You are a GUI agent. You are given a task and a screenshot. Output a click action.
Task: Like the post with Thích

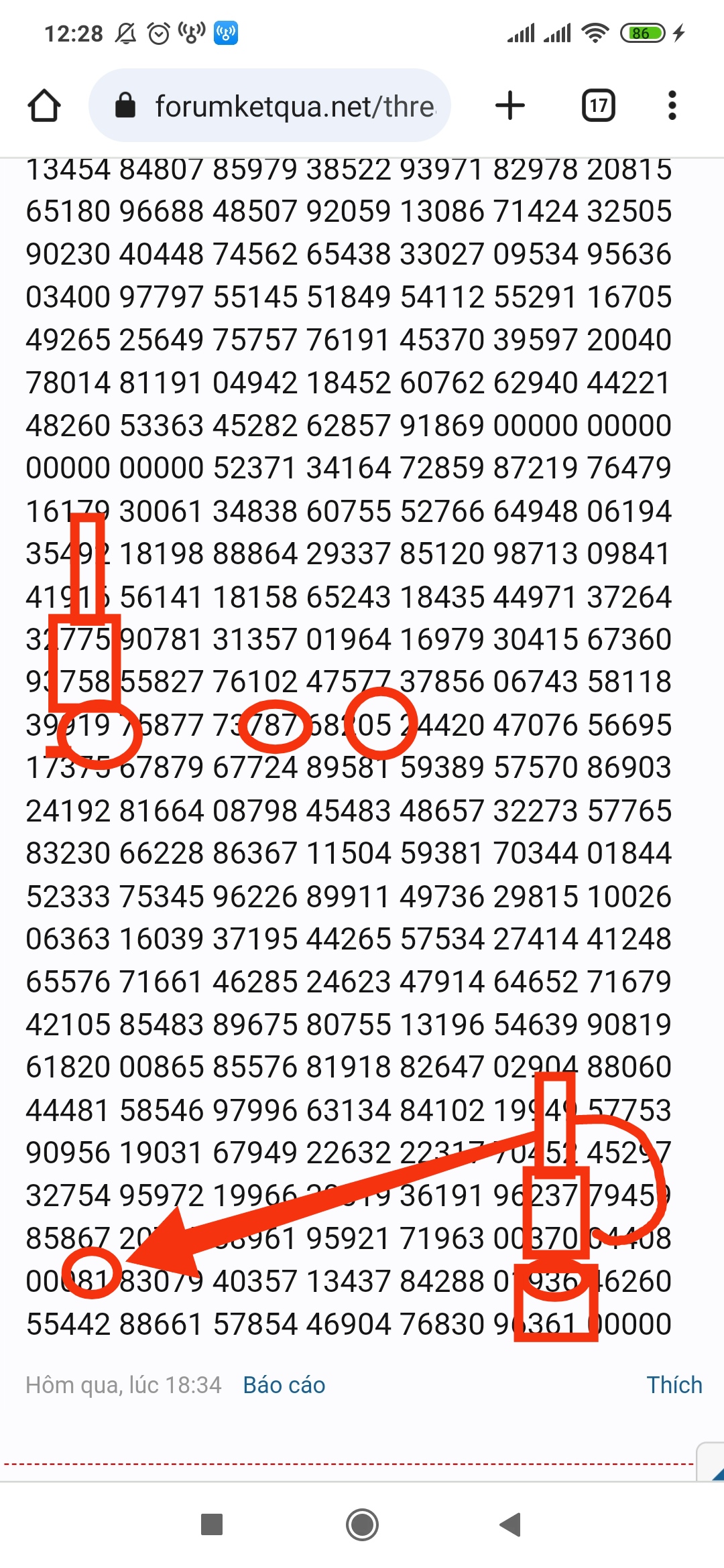pyautogui.click(x=674, y=1384)
